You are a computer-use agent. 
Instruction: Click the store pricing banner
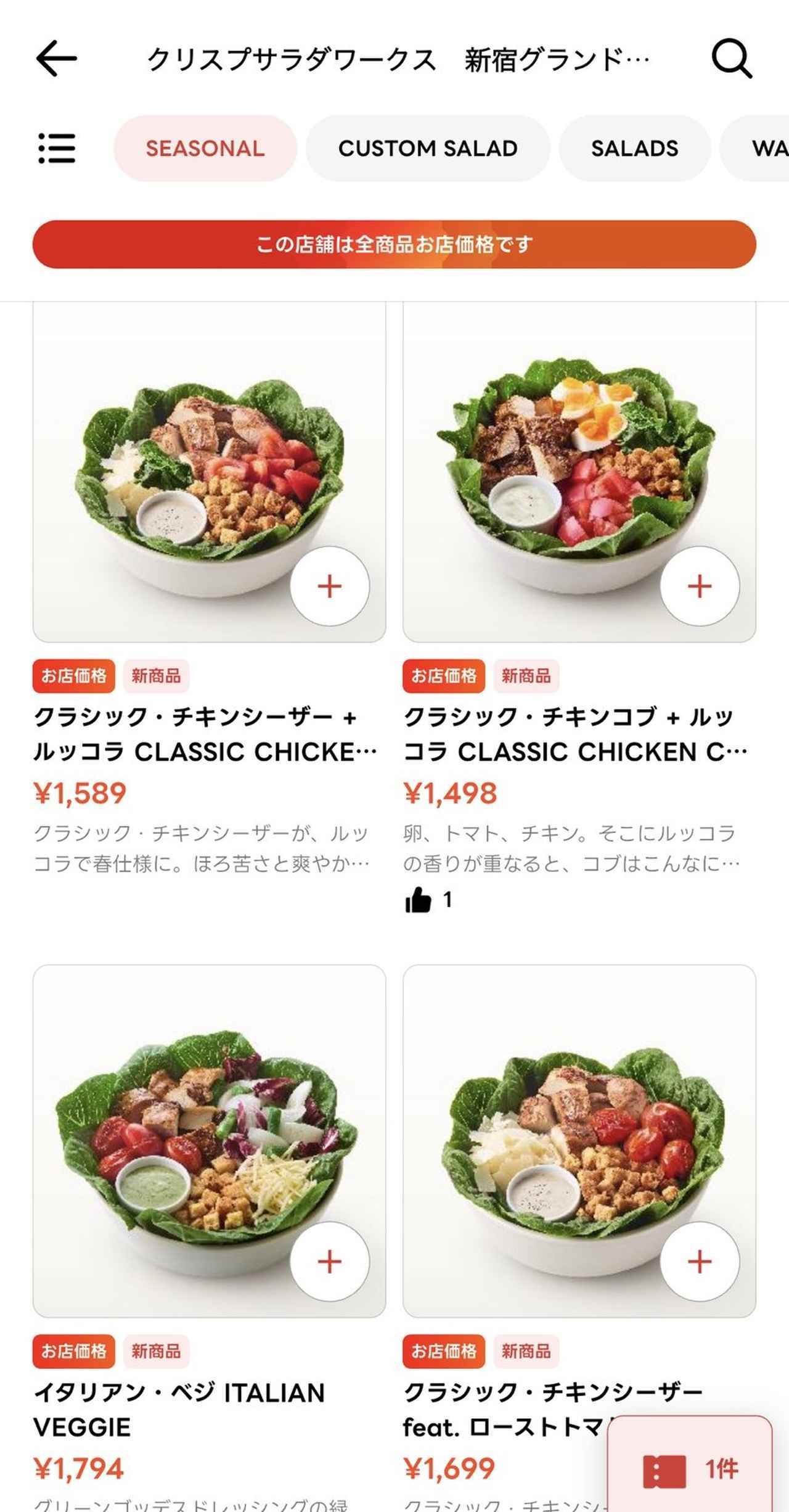point(394,245)
